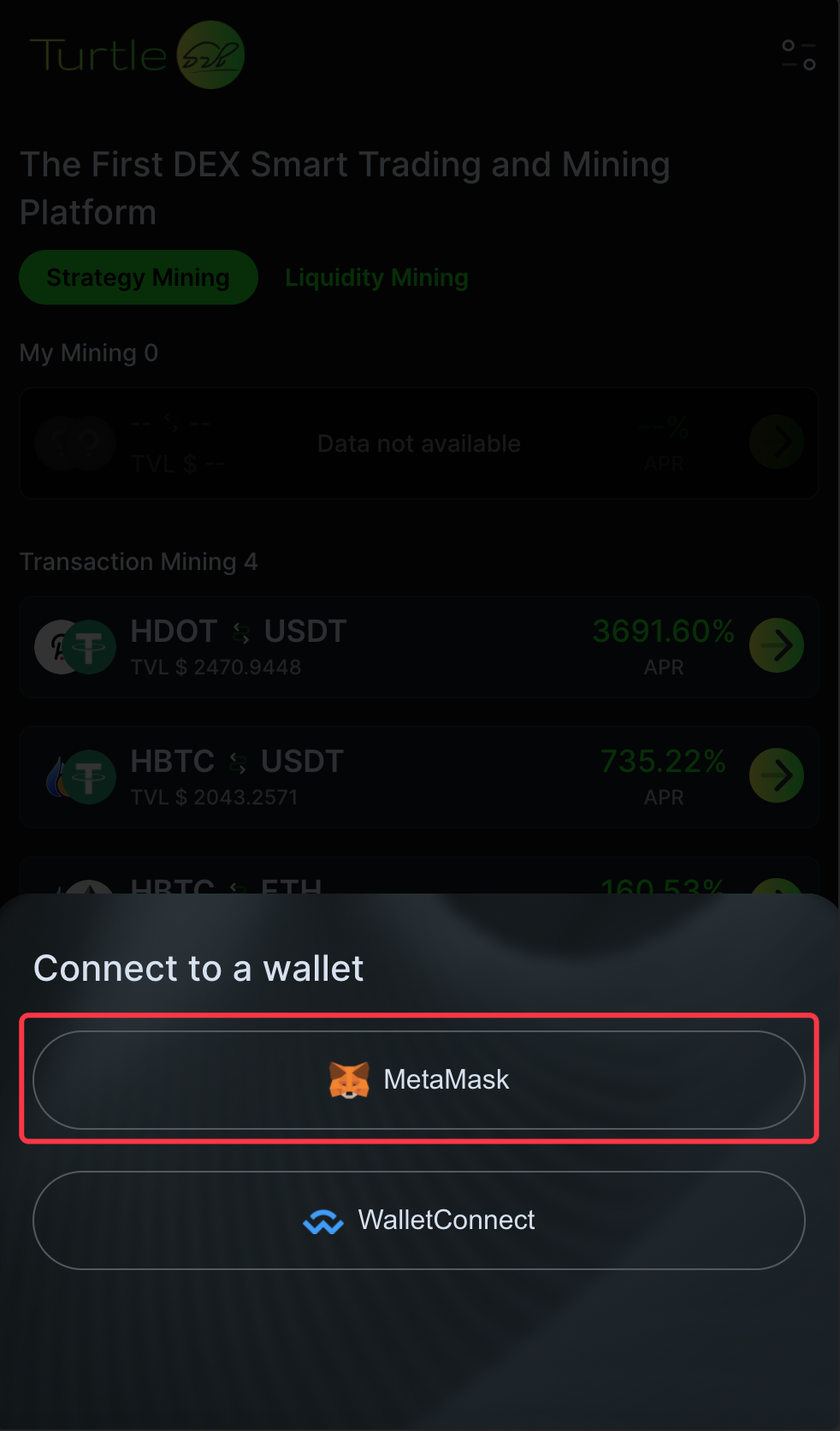This screenshot has height=1431, width=840.
Task: Select the Strategy Mining tab
Action: [x=138, y=277]
